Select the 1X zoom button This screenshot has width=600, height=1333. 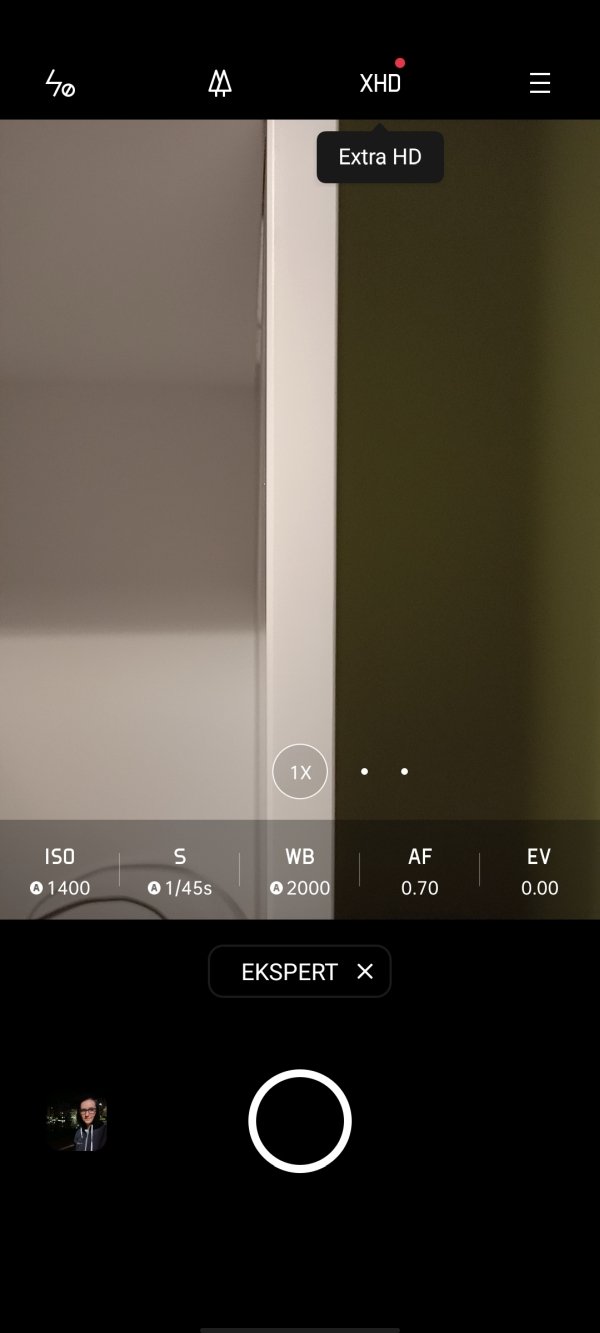pyautogui.click(x=300, y=772)
